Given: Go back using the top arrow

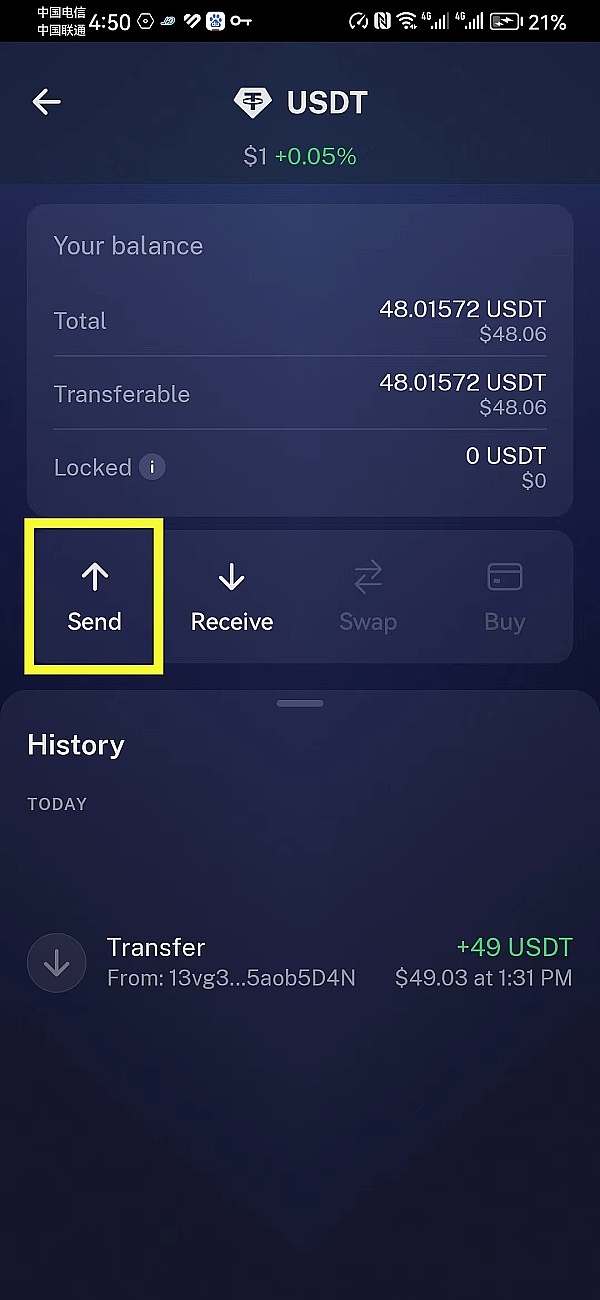Looking at the screenshot, I should point(47,102).
